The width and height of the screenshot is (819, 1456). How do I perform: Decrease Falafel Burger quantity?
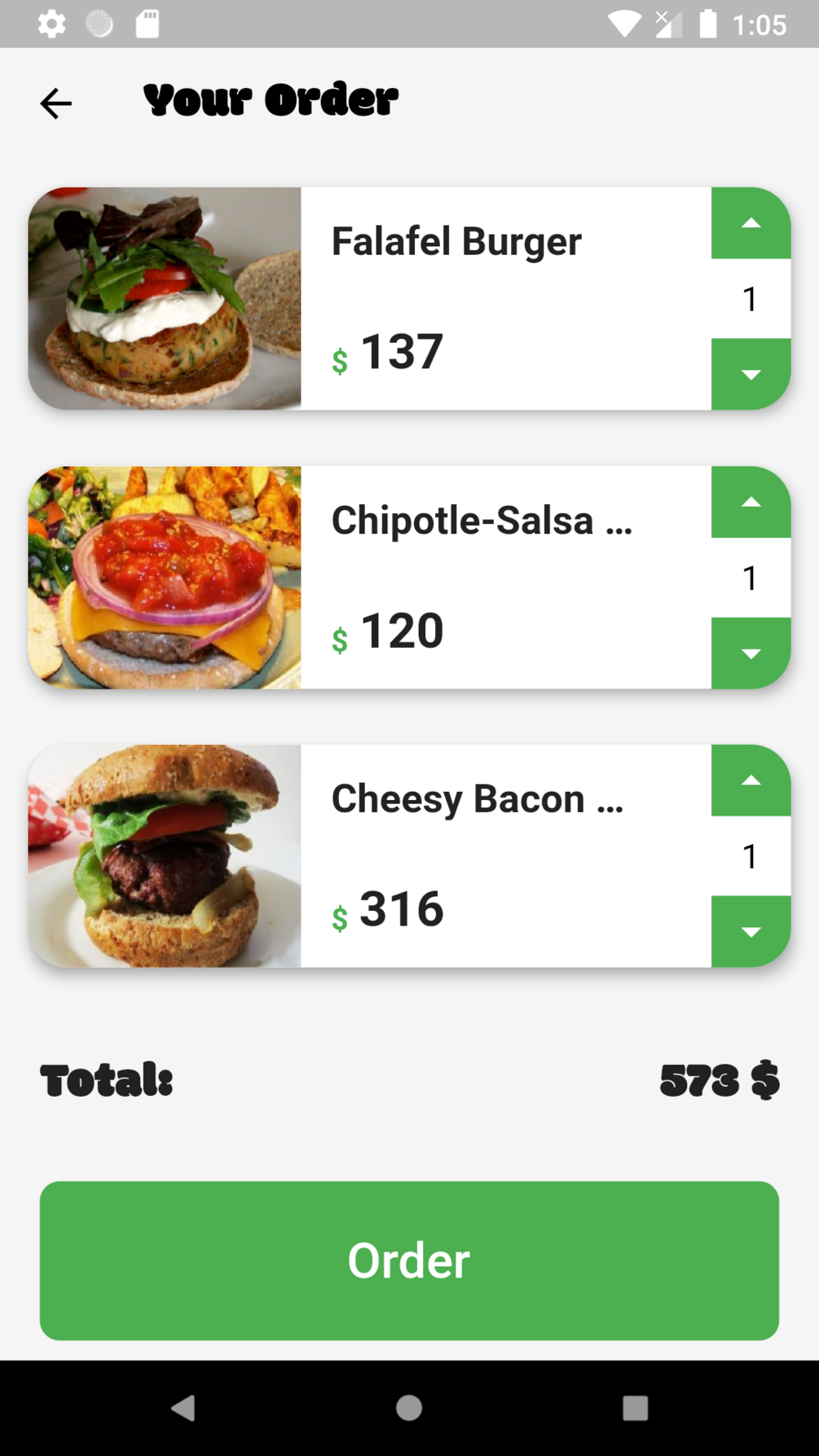(751, 374)
